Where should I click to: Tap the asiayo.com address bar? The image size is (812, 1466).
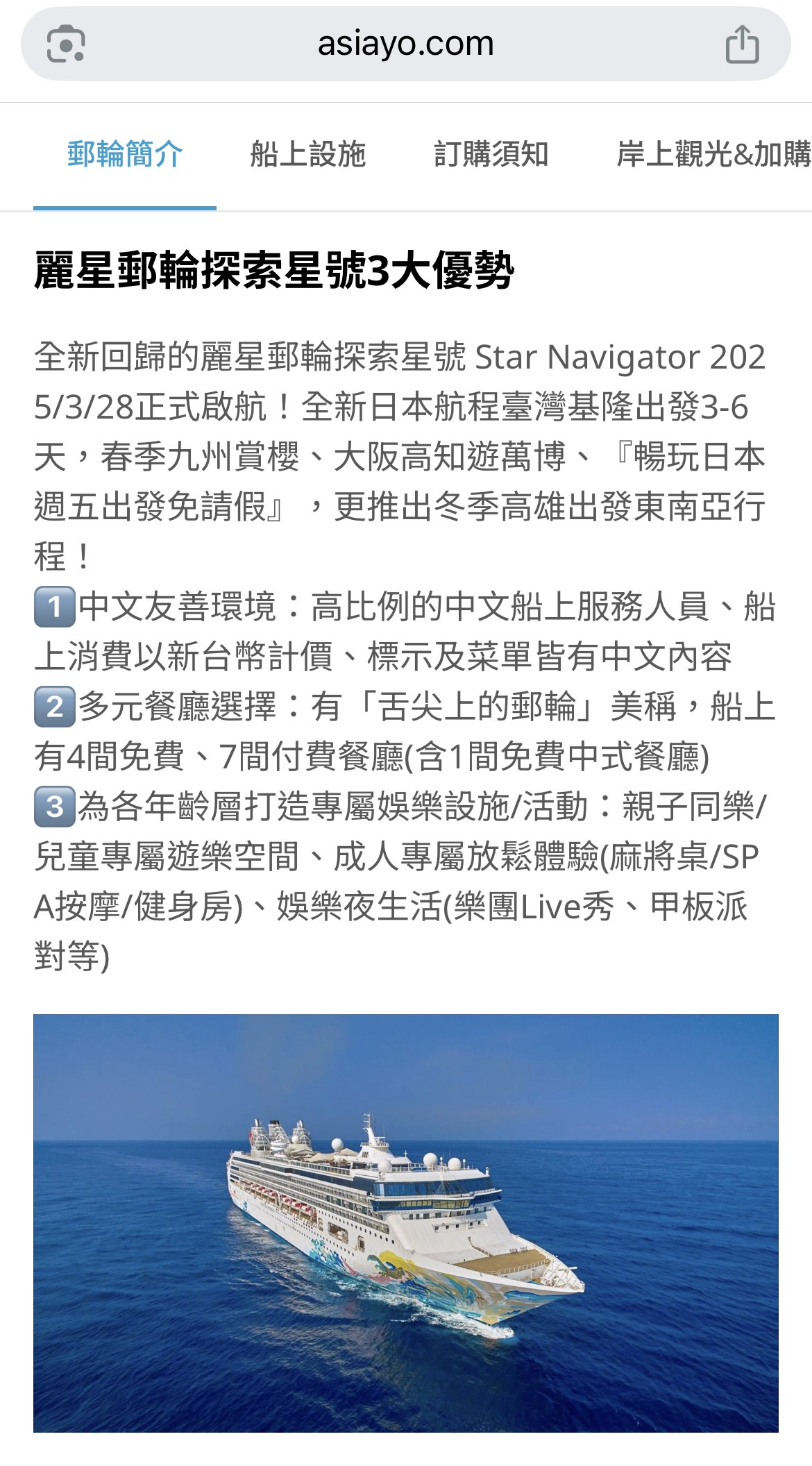tap(405, 44)
